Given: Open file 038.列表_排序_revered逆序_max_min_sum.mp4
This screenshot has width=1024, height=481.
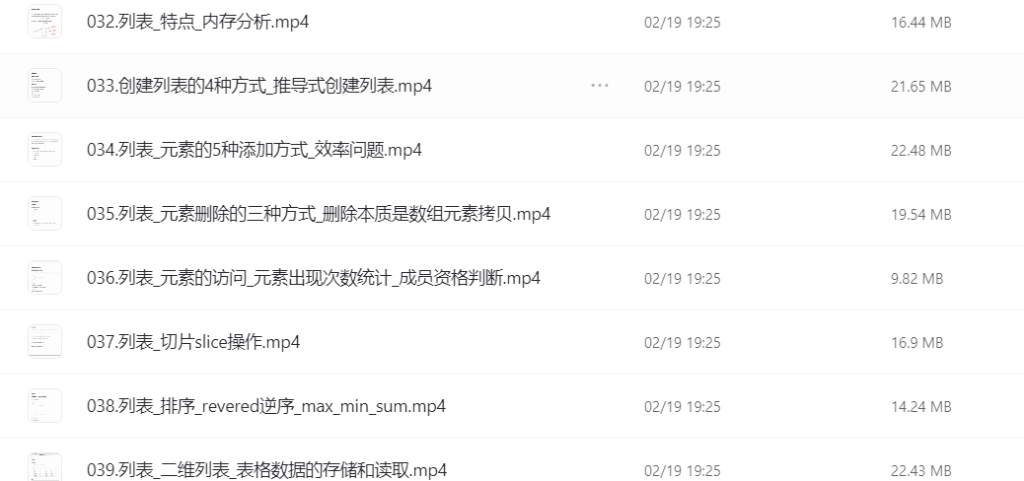Looking at the screenshot, I should pyautogui.click(x=265, y=406).
